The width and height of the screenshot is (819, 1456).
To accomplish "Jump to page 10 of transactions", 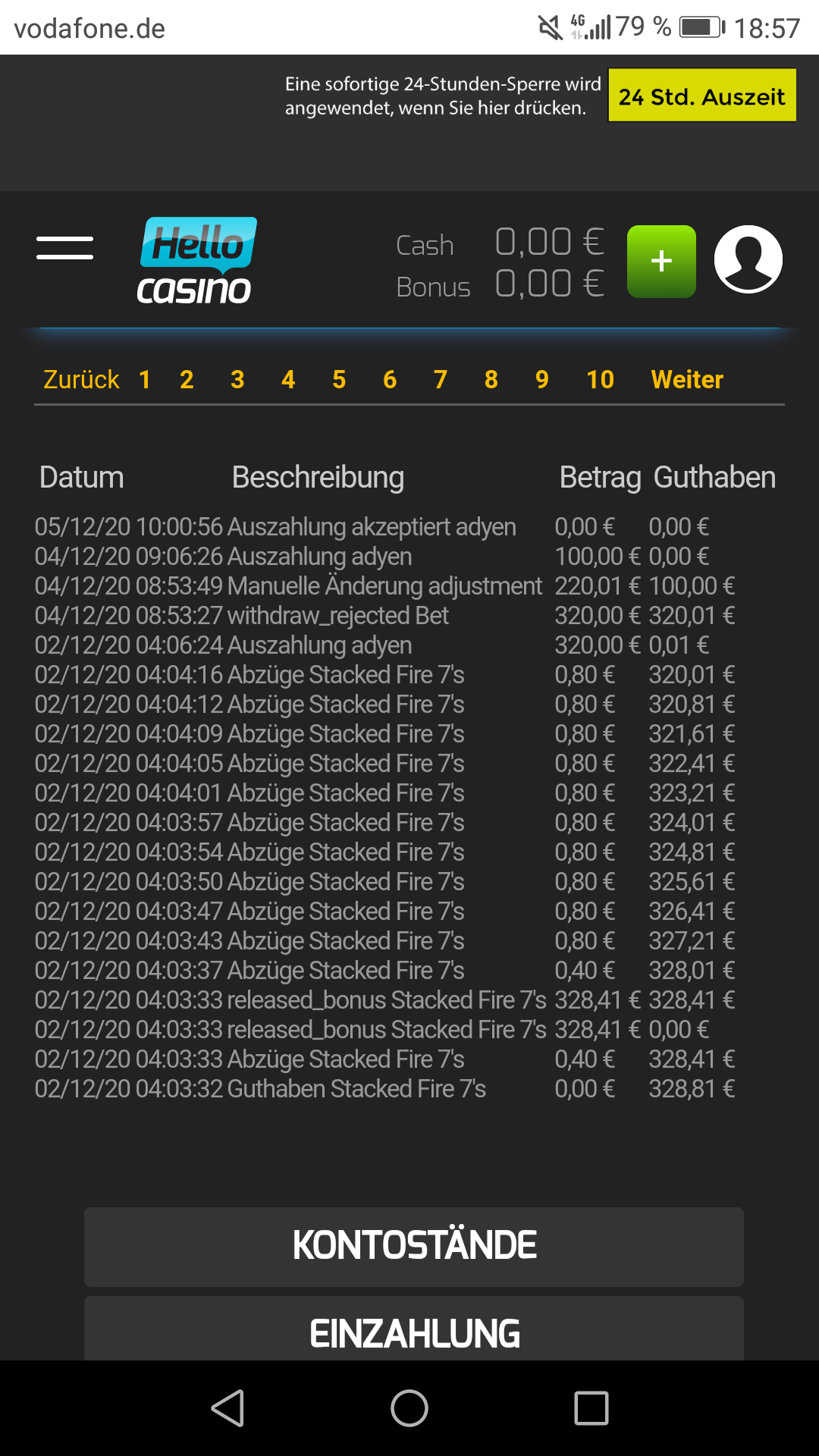I will click(x=600, y=379).
